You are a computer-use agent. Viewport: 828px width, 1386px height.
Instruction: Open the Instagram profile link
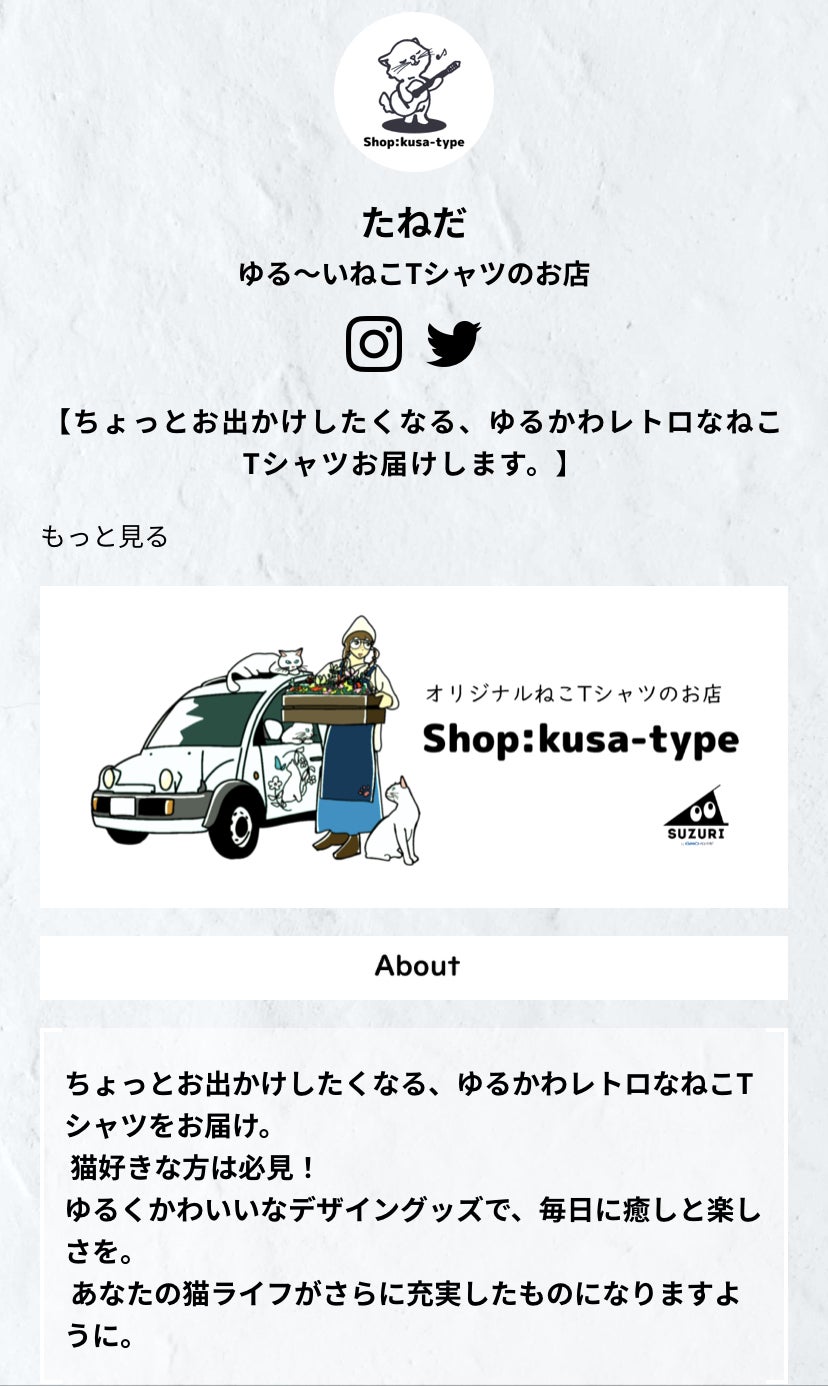coord(374,343)
